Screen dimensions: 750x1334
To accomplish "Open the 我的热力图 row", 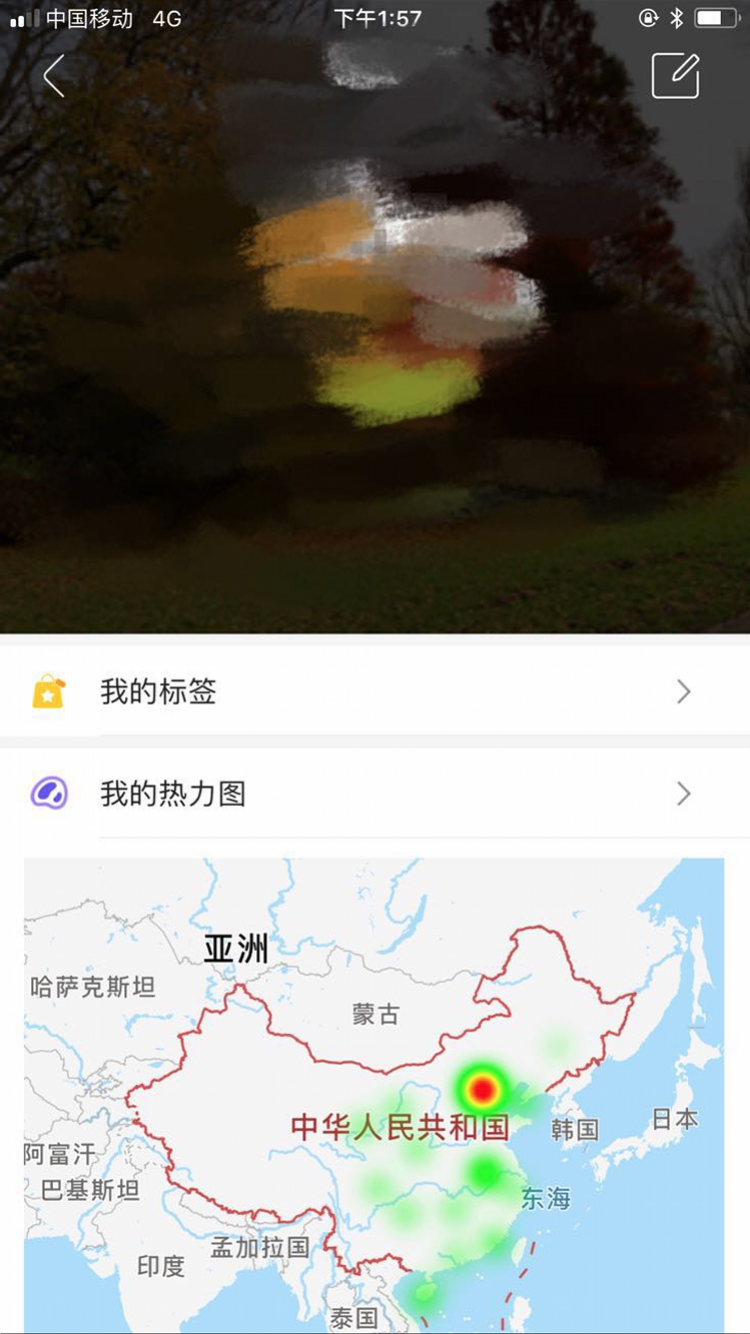I will (x=375, y=794).
